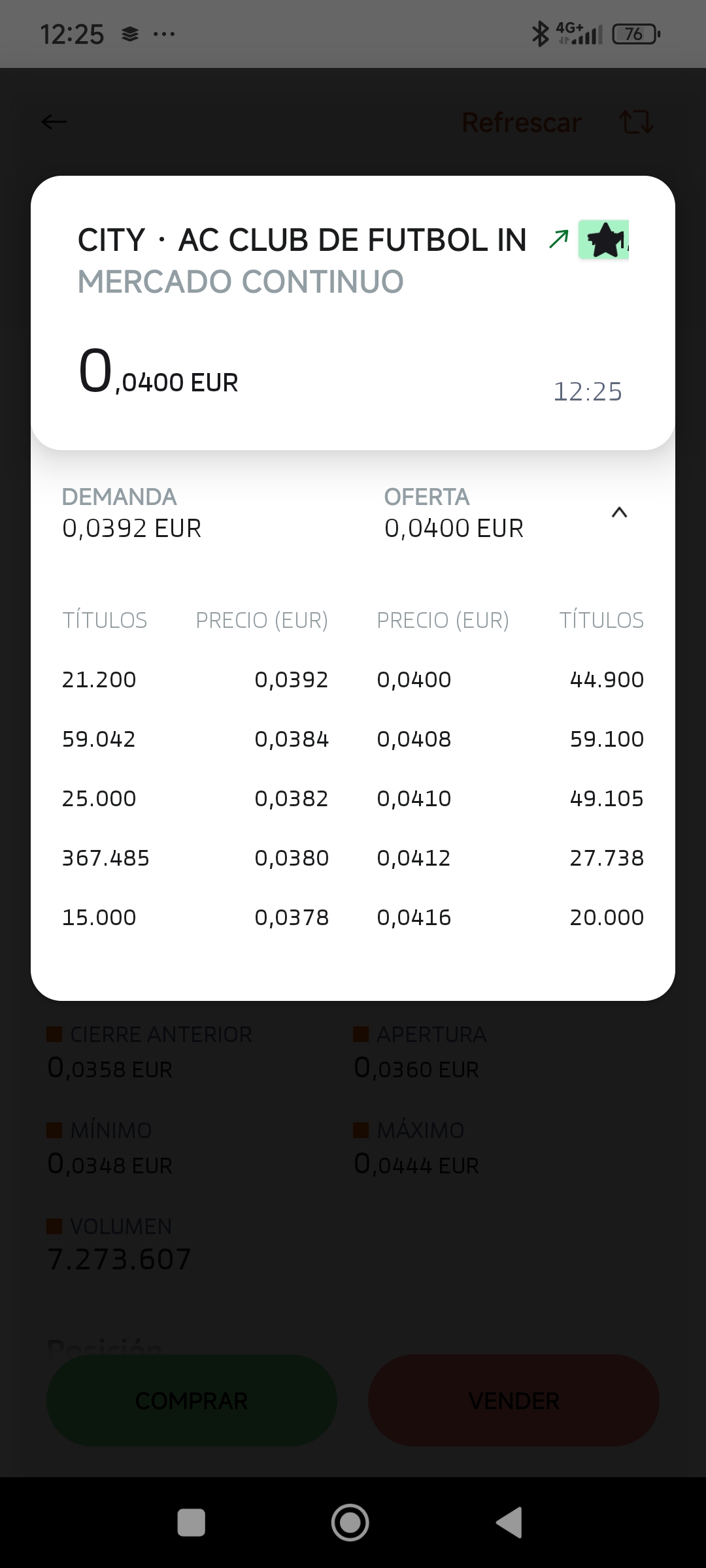This screenshot has width=706, height=1568.
Task: Tap Refrescar to refresh the quote
Action: pos(521,123)
